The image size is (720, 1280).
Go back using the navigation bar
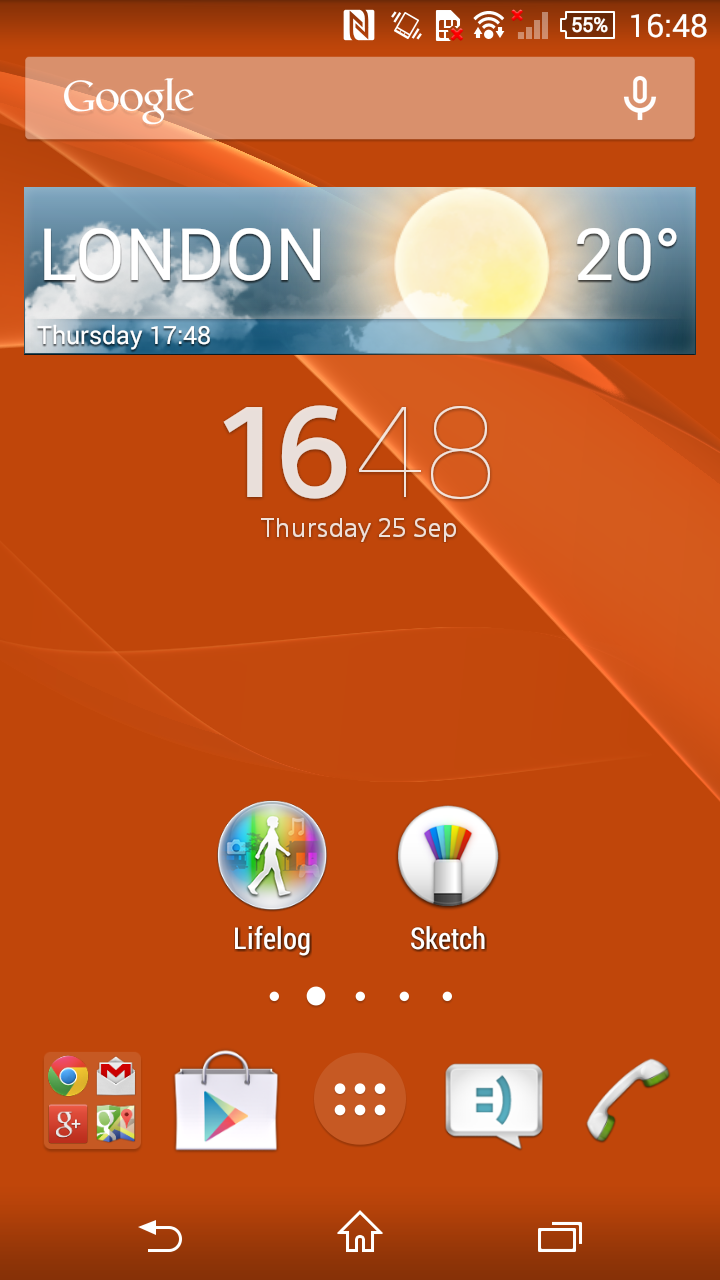point(160,1236)
